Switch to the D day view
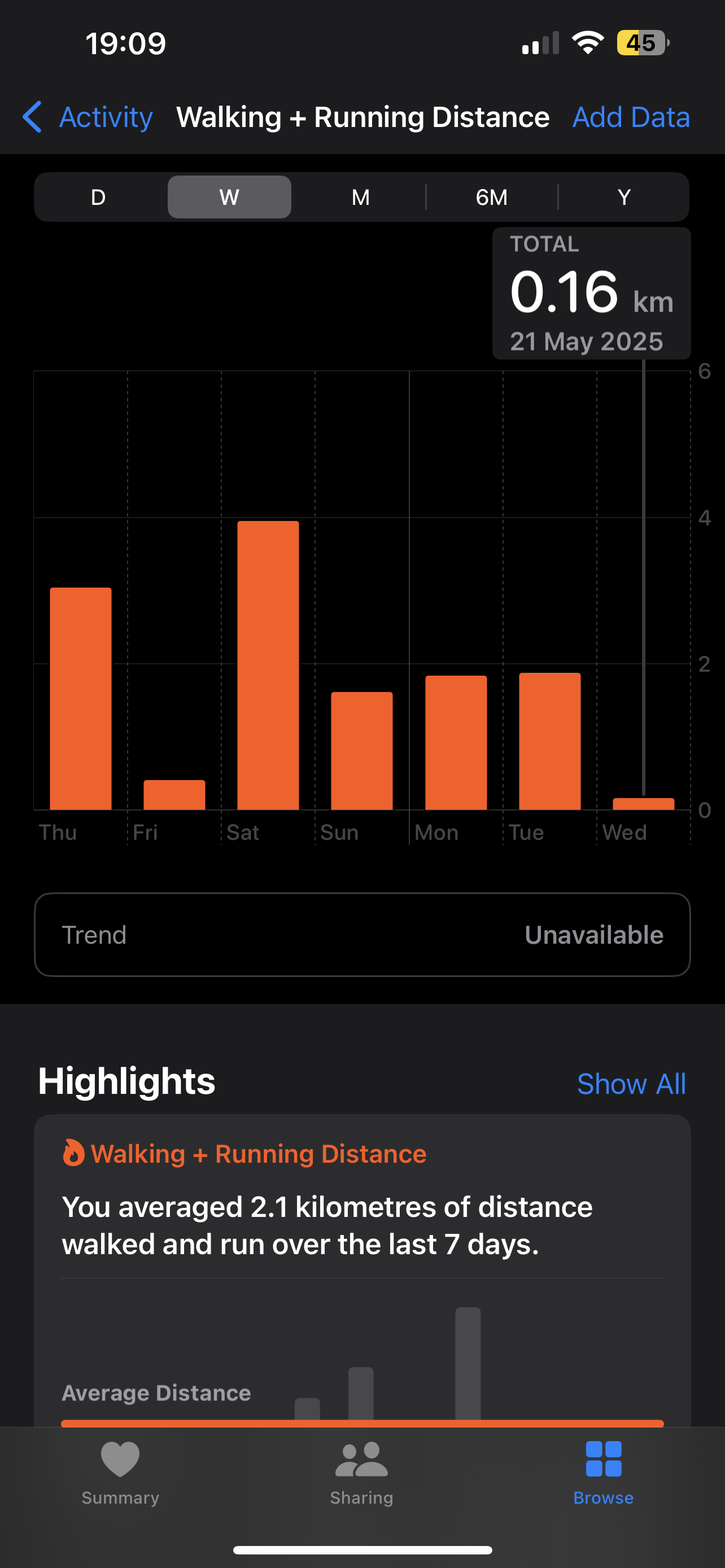Viewport: 725px width, 1568px height. 98,197
